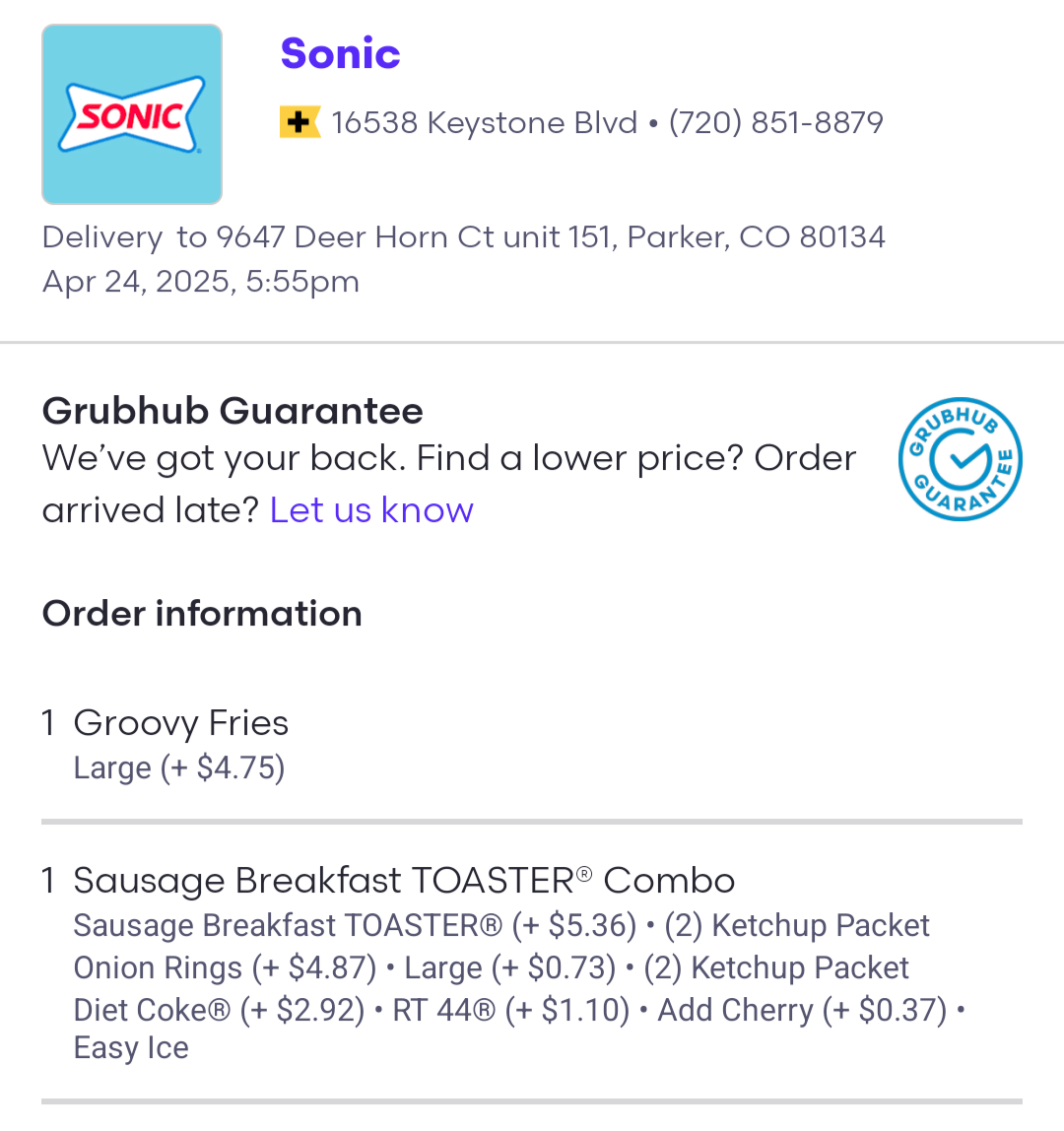This screenshot has width=1064, height=1131.
Task: Tap the Let us know link
Action: tap(371, 510)
